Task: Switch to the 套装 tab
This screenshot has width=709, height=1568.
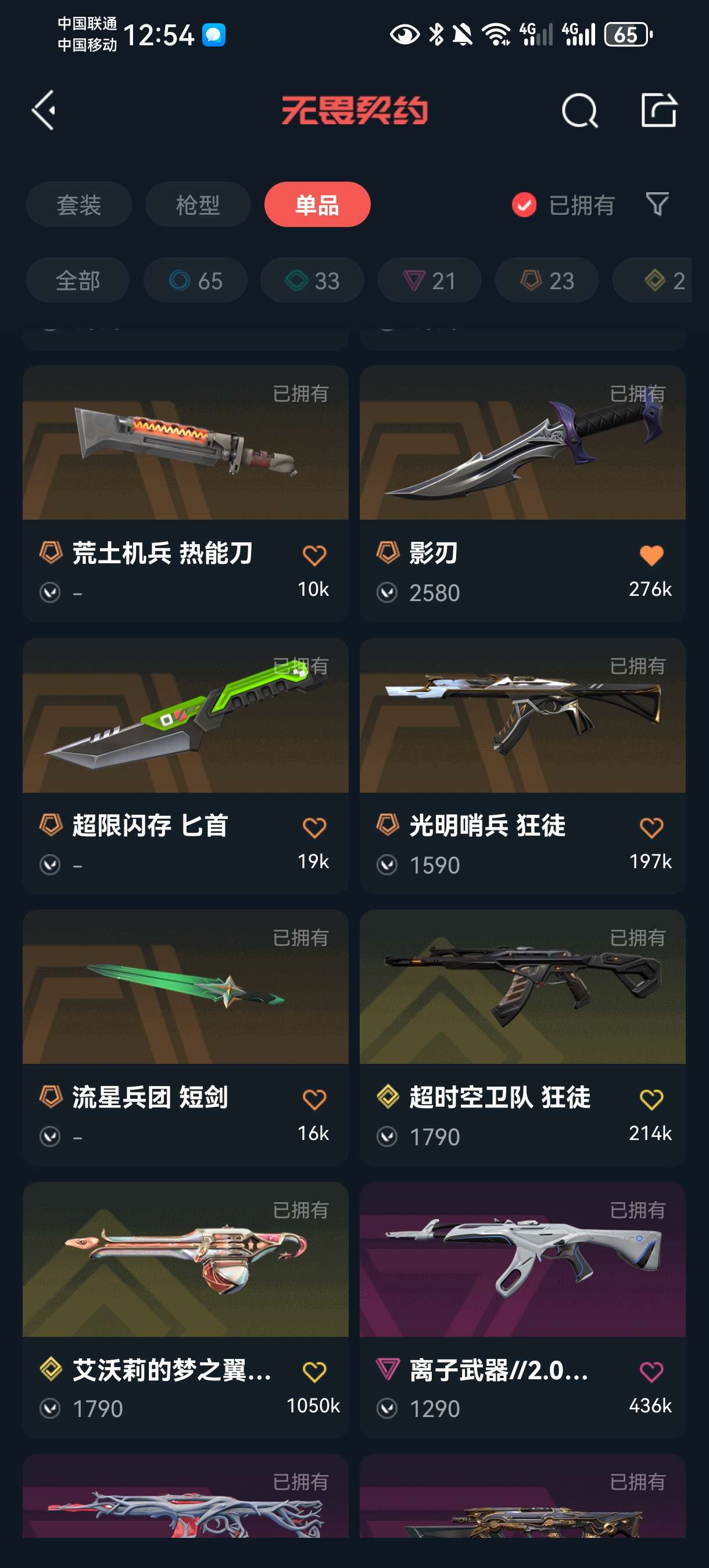Action: (78, 204)
